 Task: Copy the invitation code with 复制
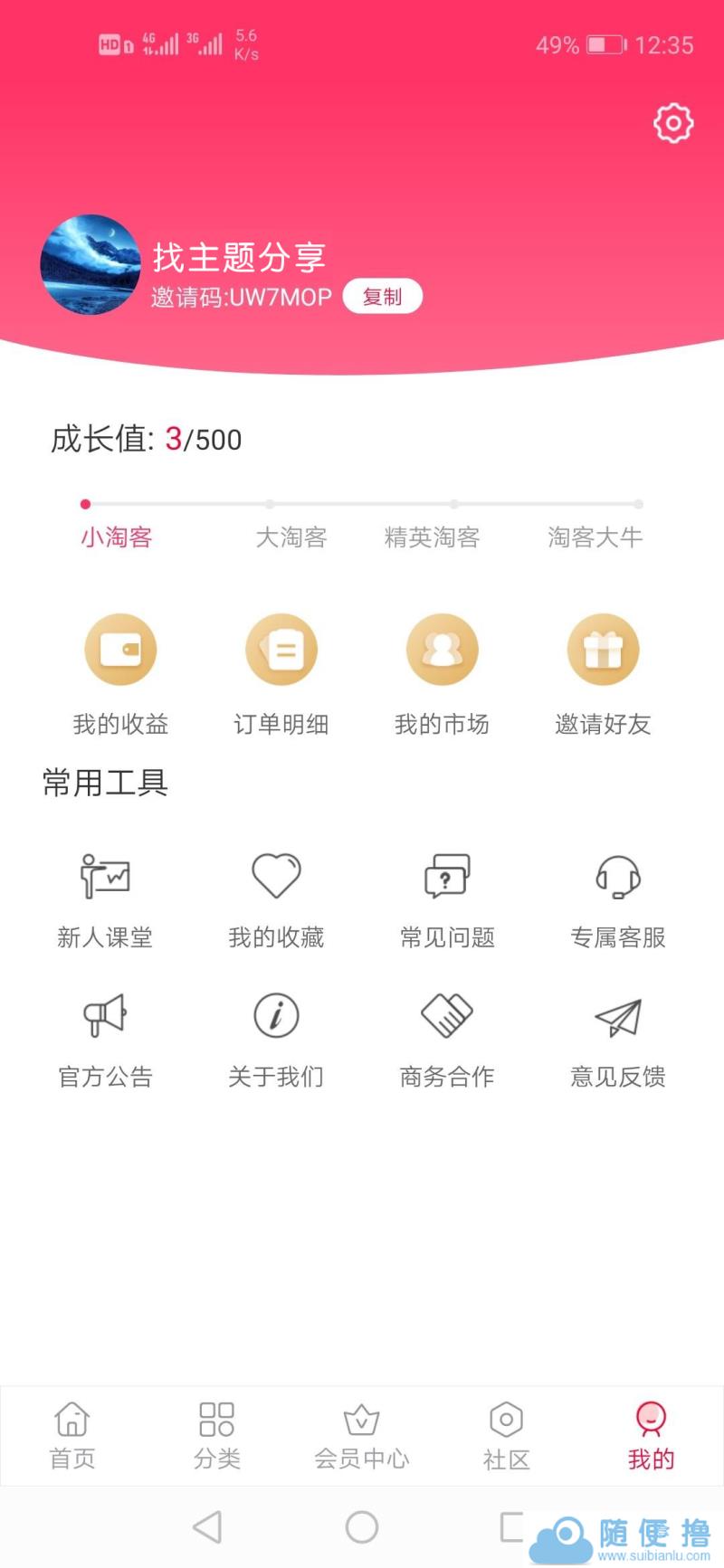coord(382,297)
